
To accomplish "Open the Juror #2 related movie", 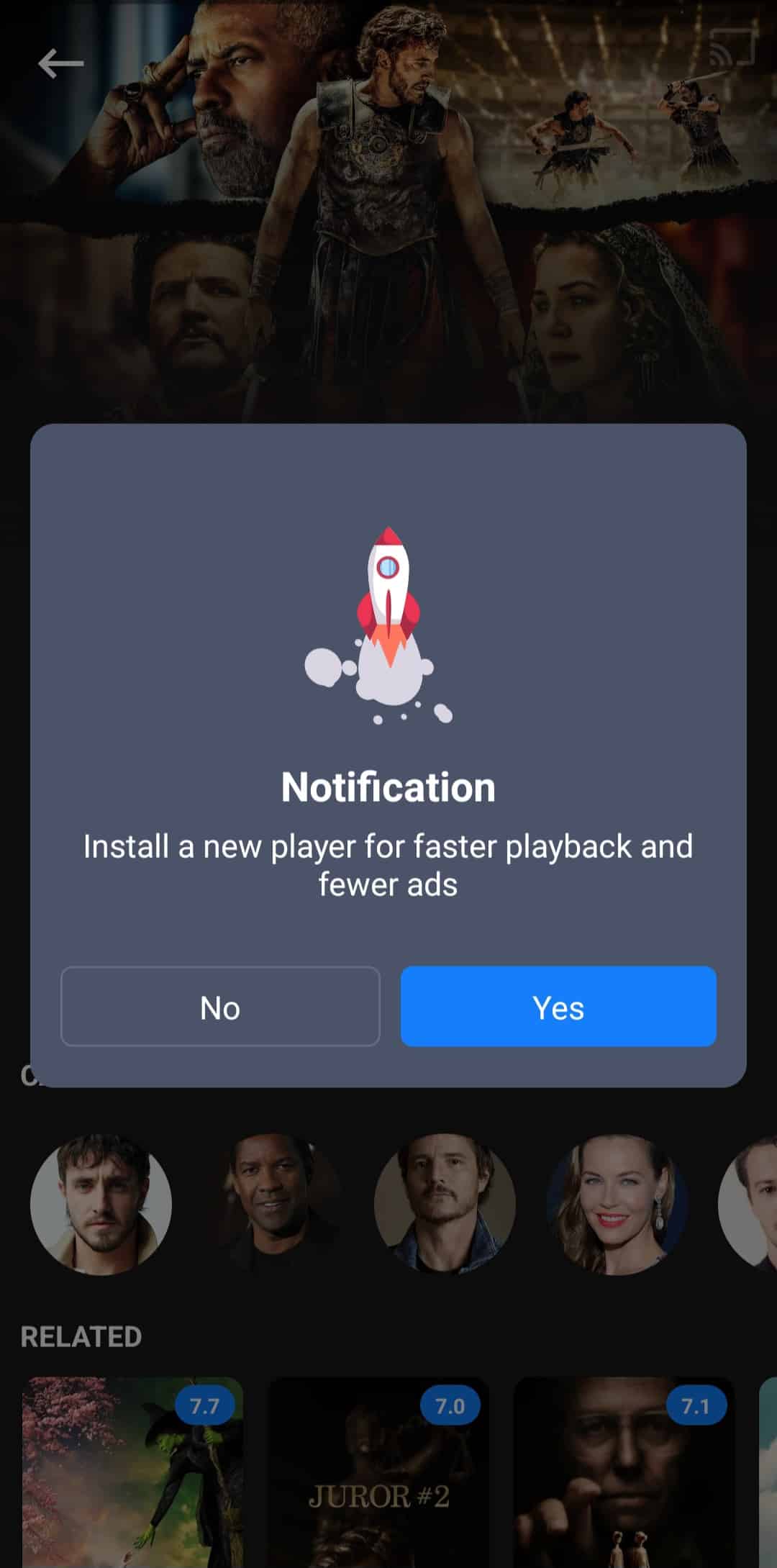I will click(378, 1475).
